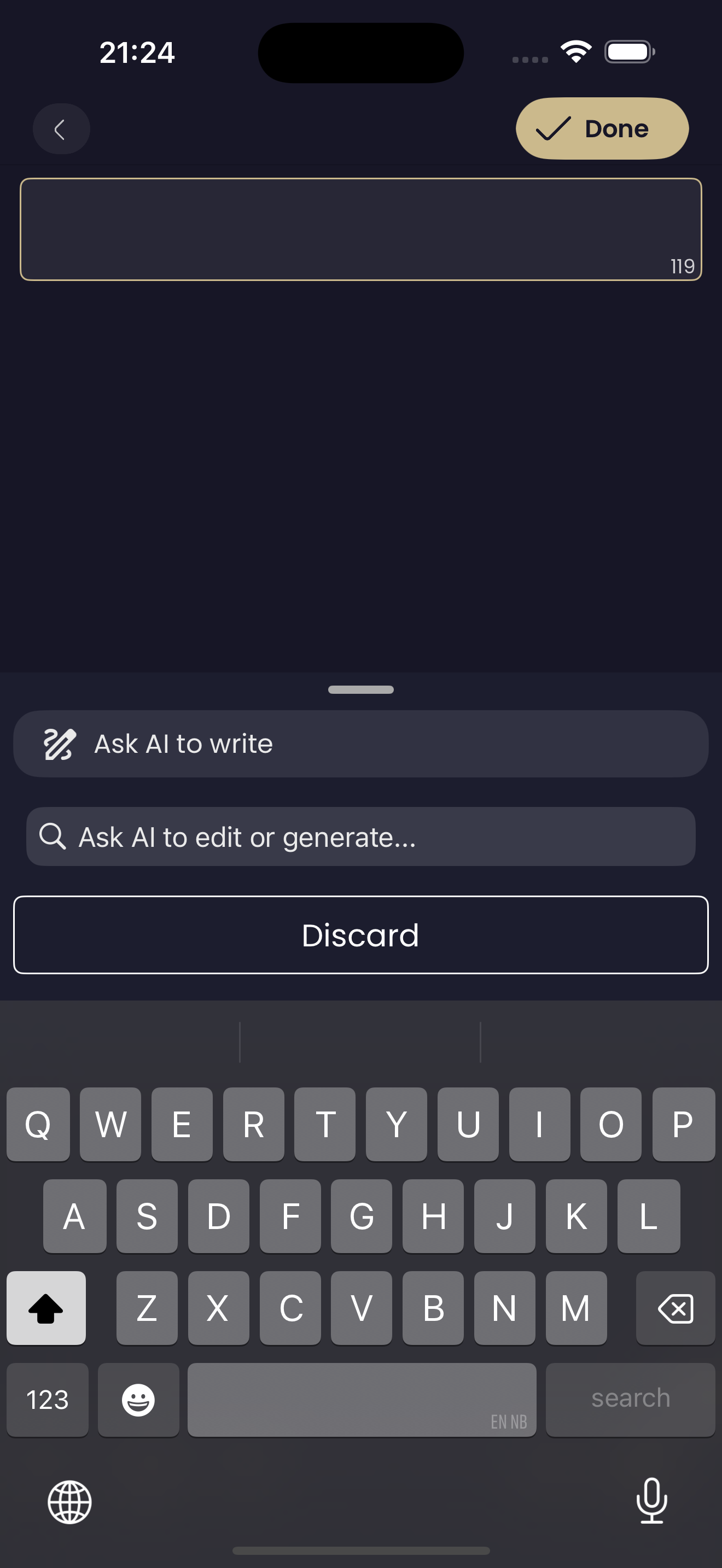This screenshot has height=1568, width=722.
Task: Switch keyboard to 123 numbers
Action: (48, 1399)
